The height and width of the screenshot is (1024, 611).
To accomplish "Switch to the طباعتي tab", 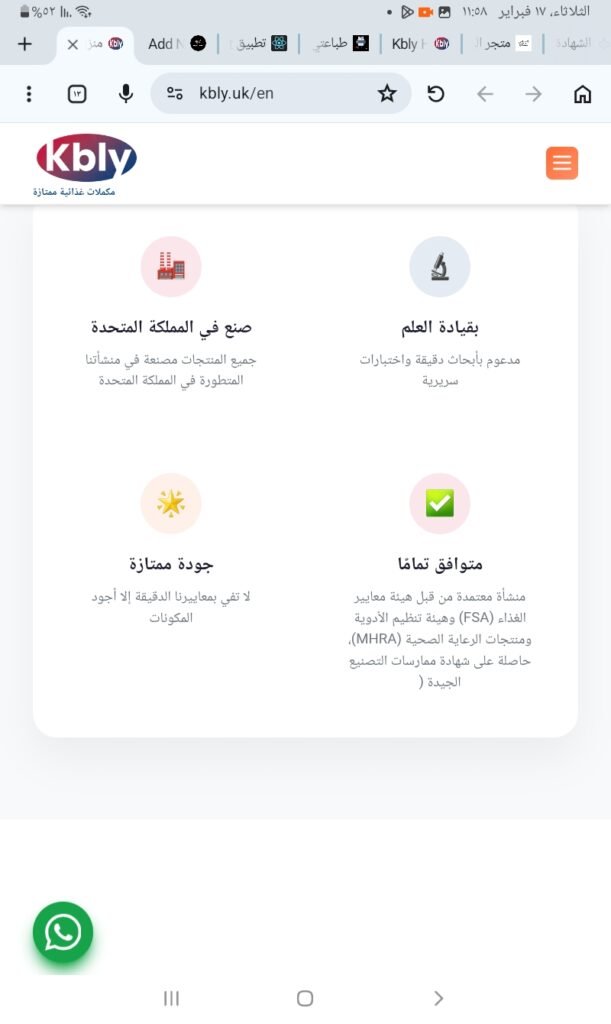I will [340, 44].
